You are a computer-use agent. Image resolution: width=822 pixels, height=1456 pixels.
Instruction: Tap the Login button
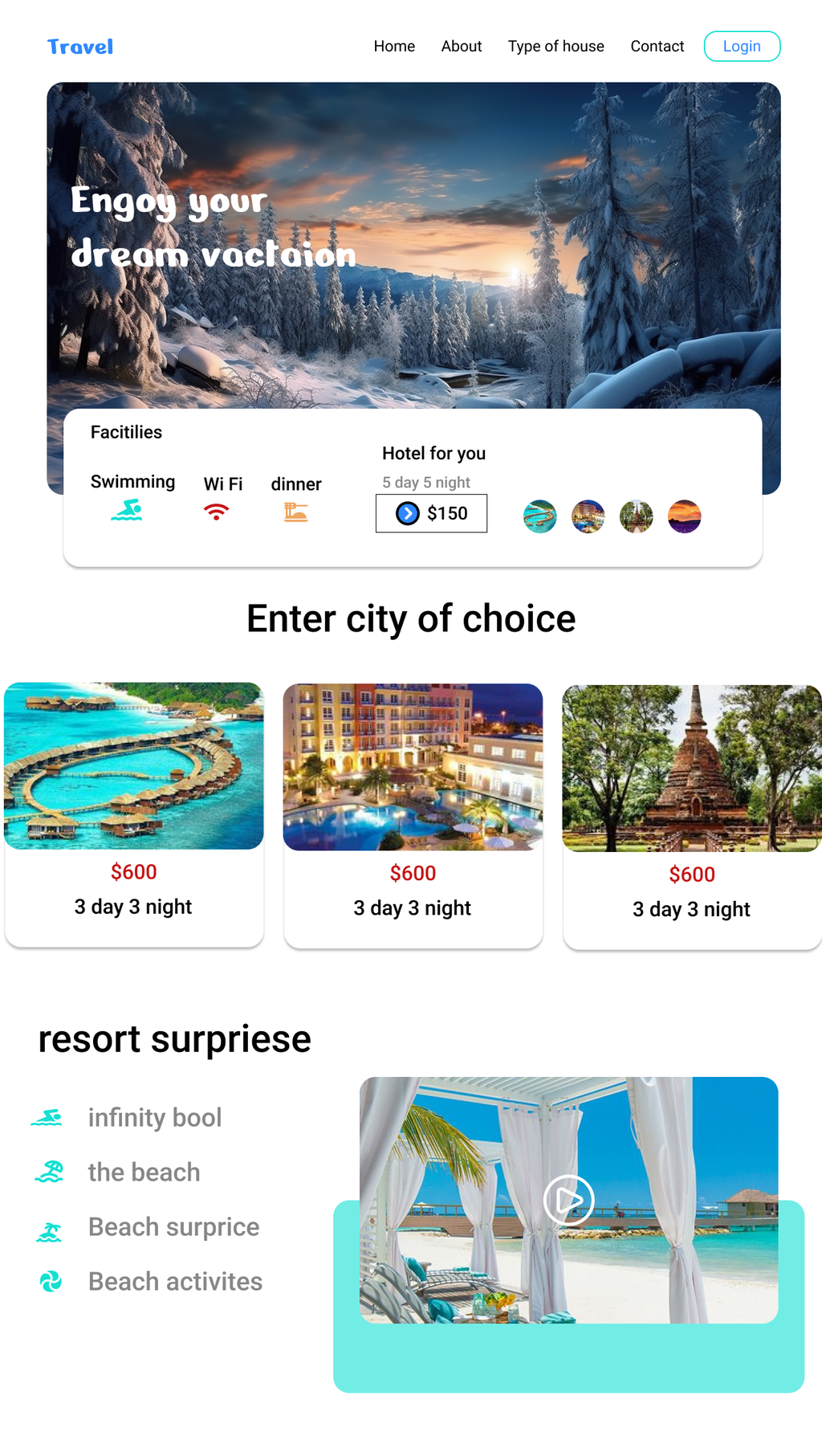pos(742,47)
